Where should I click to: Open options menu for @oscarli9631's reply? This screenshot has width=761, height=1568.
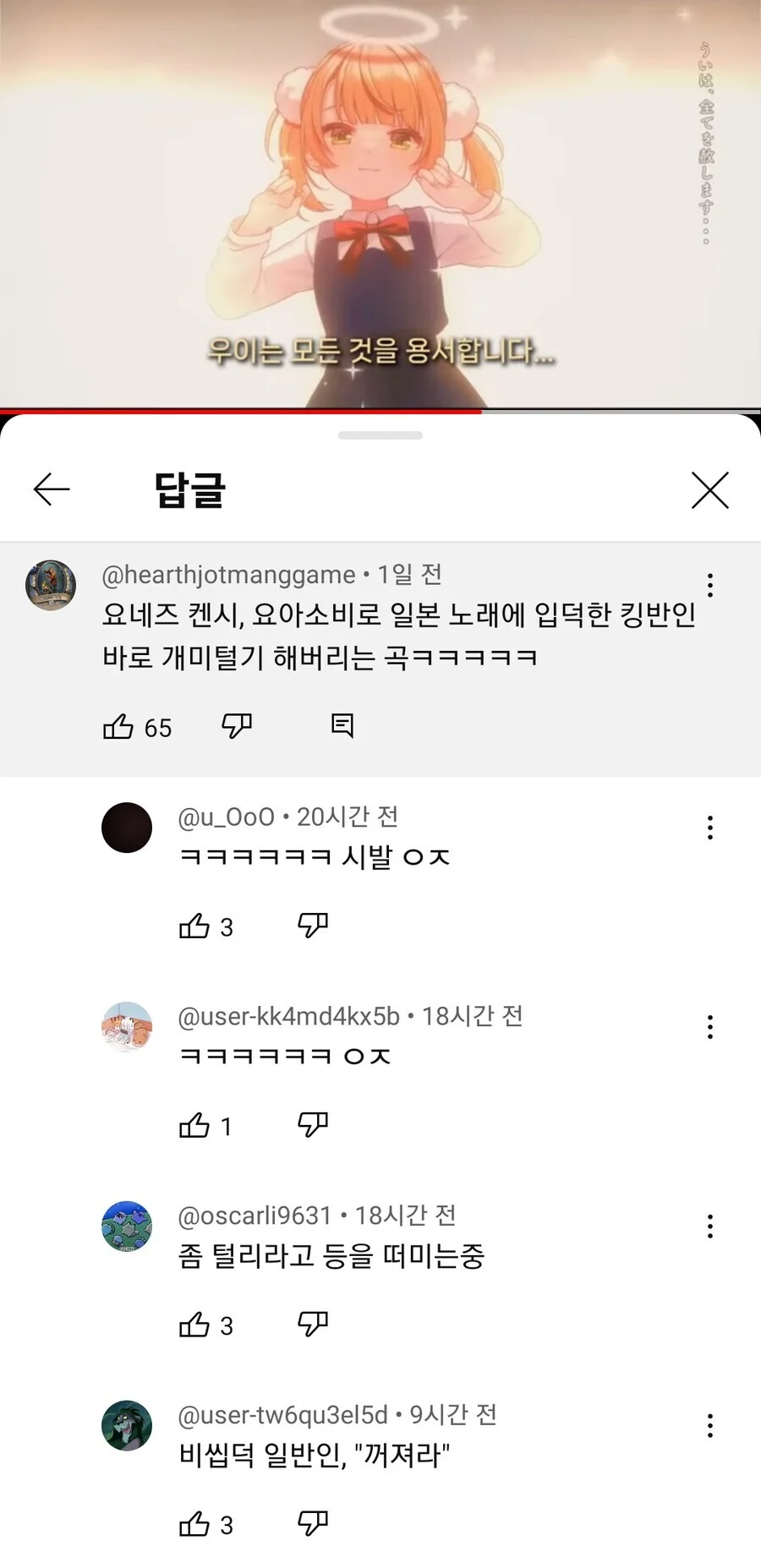709,1227
